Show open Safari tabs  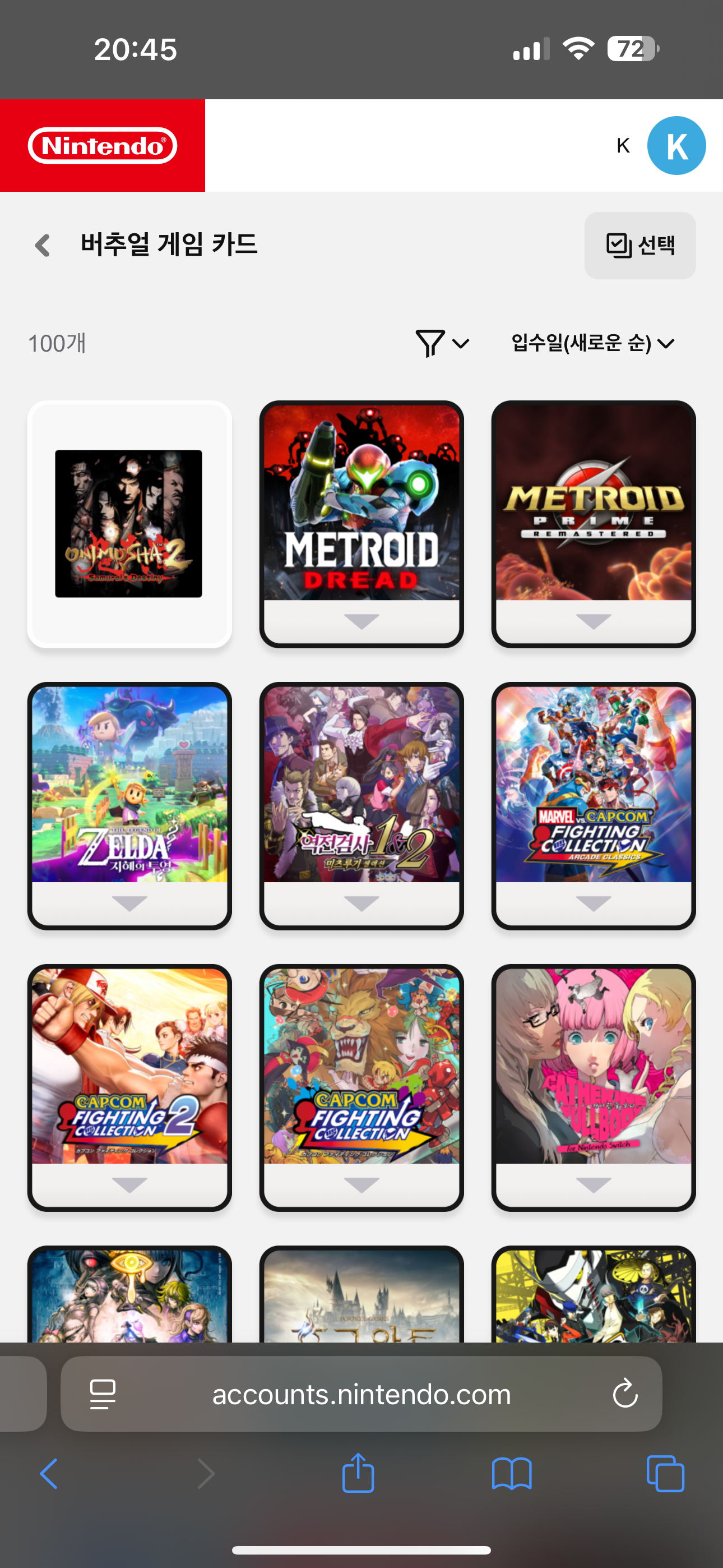click(x=665, y=1474)
